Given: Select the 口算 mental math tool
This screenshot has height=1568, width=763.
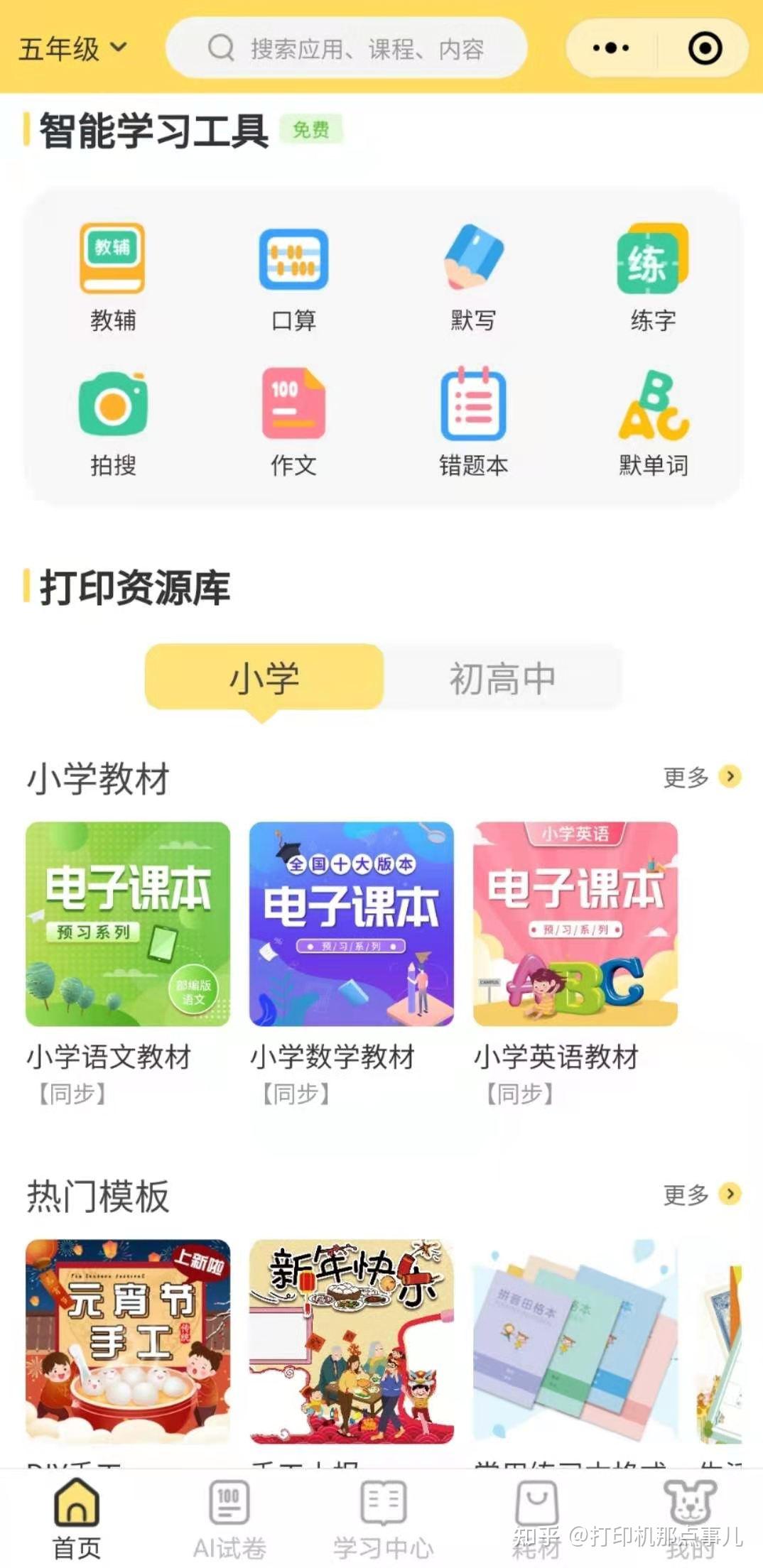Looking at the screenshot, I should 293,277.
